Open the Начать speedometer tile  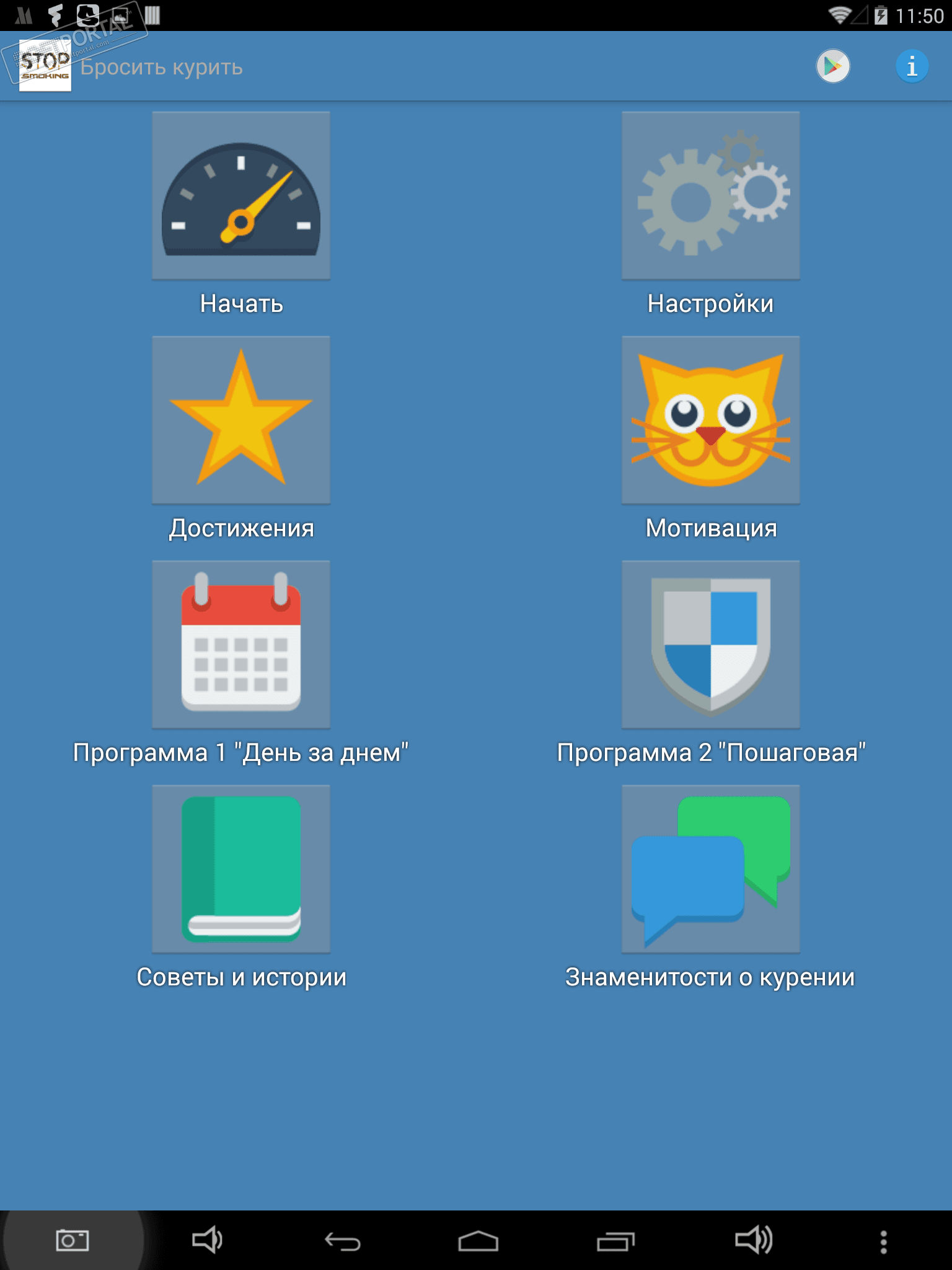[241, 196]
